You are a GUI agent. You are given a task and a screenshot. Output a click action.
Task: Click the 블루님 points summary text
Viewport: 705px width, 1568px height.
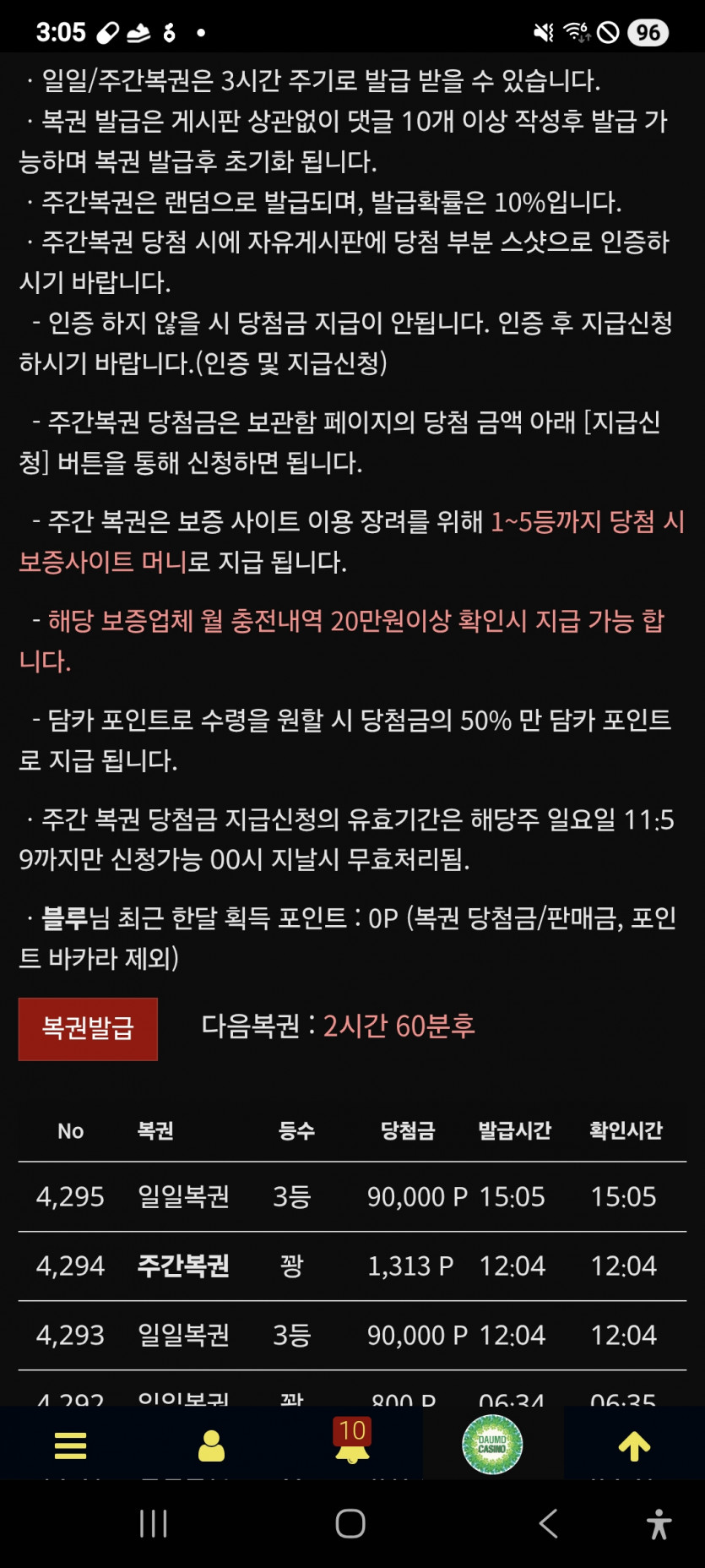point(352,935)
